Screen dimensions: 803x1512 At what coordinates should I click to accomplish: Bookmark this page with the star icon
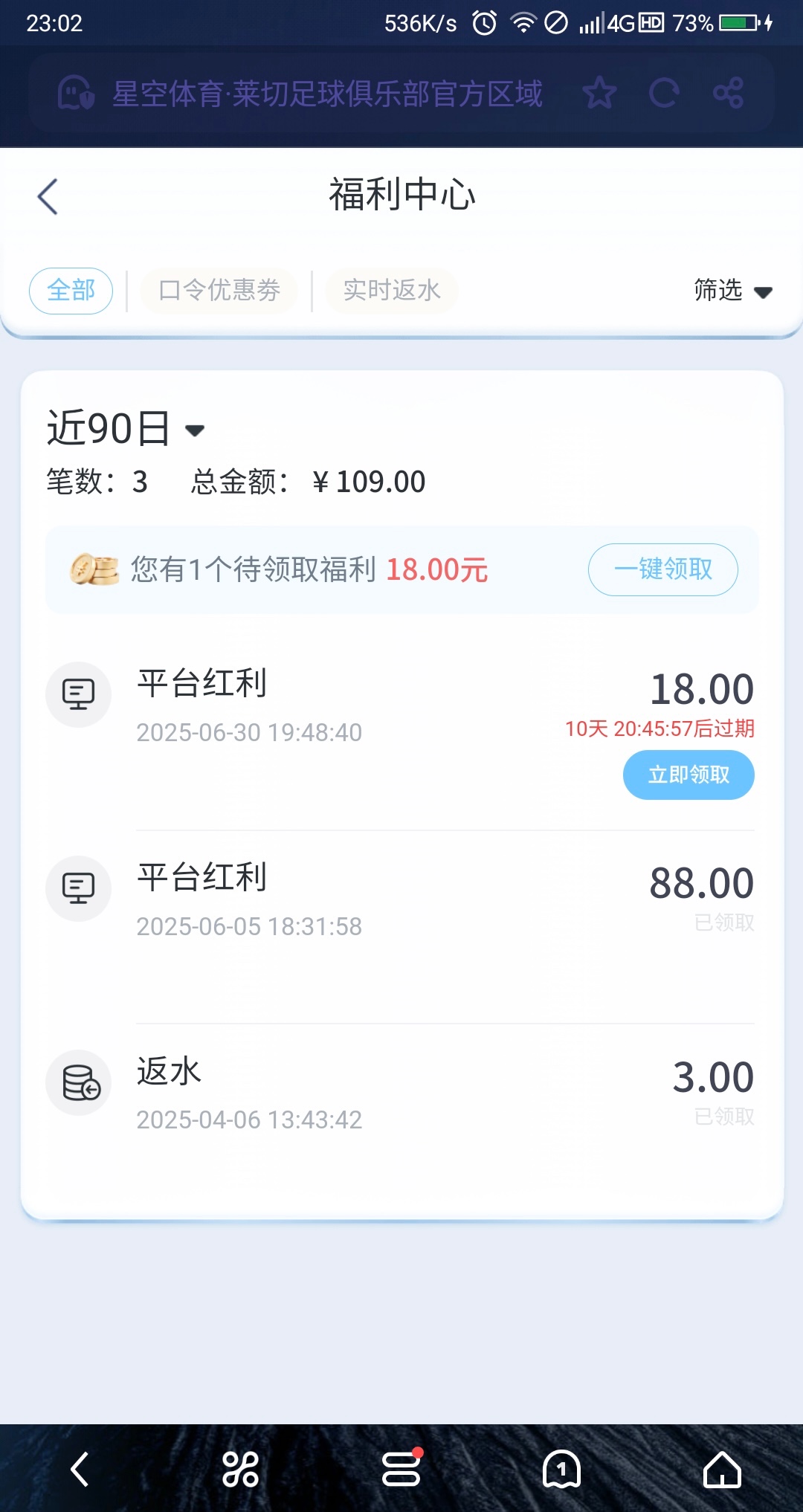[x=599, y=94]
